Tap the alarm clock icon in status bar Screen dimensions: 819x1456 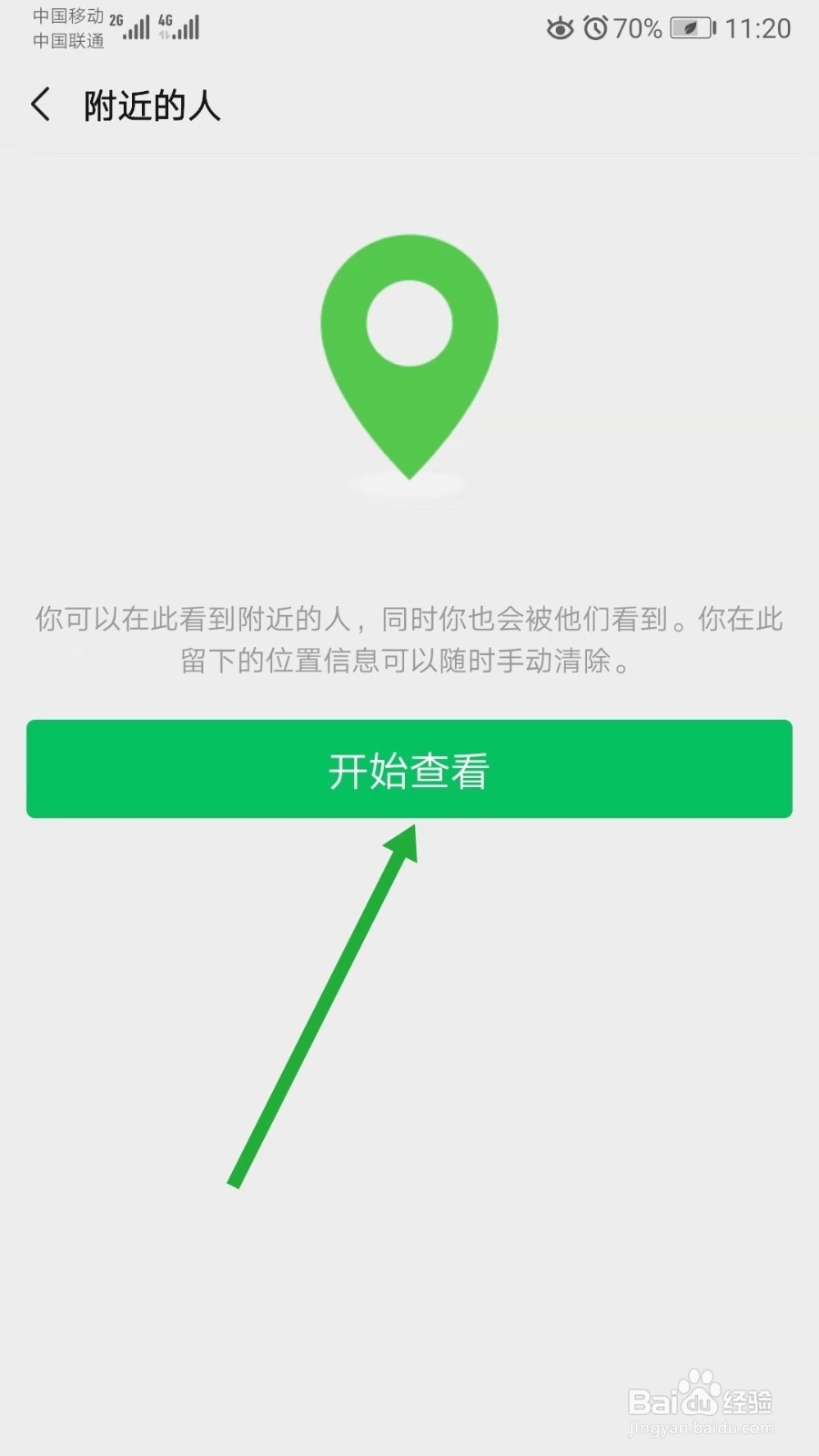pyautogui.click(x=594, y=28)
